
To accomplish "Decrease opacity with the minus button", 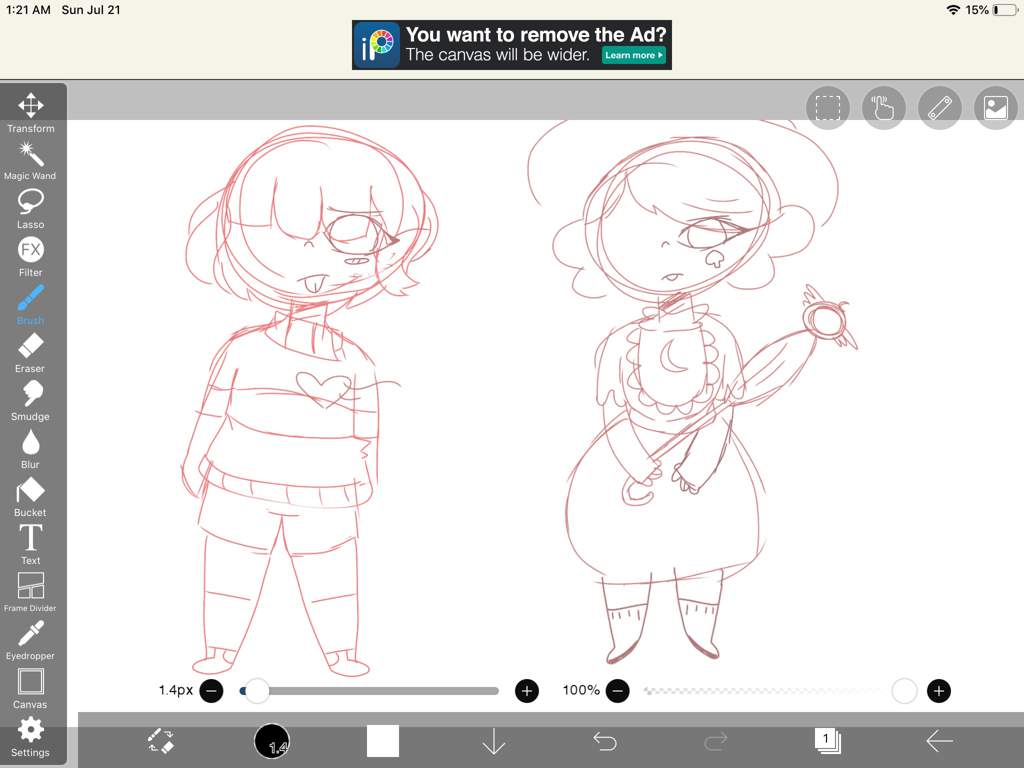I will [x=618, y=690].
